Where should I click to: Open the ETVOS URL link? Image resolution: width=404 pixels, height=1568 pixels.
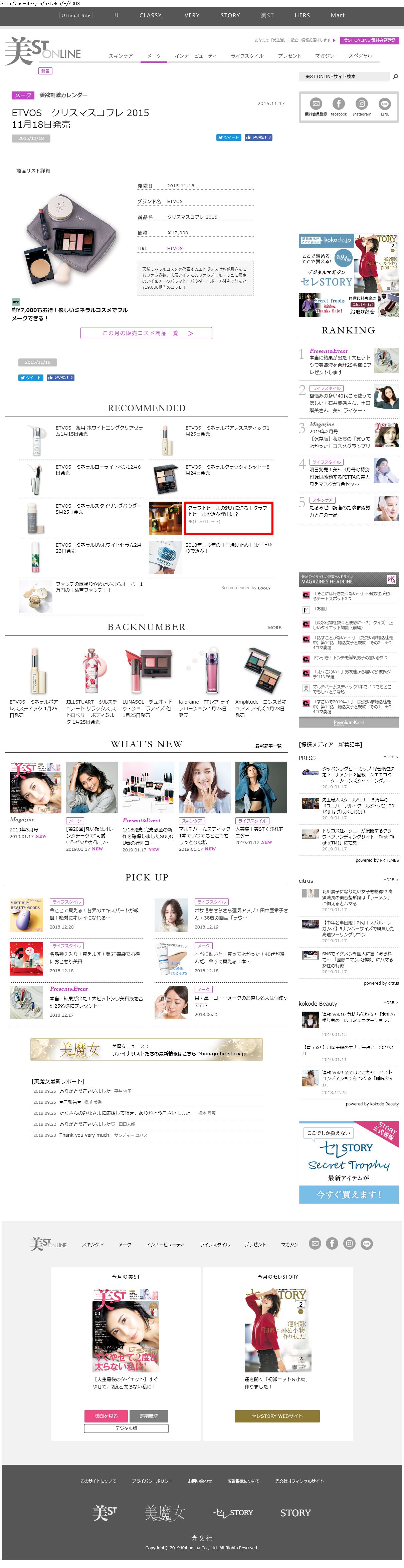click(x=175, y=248)
